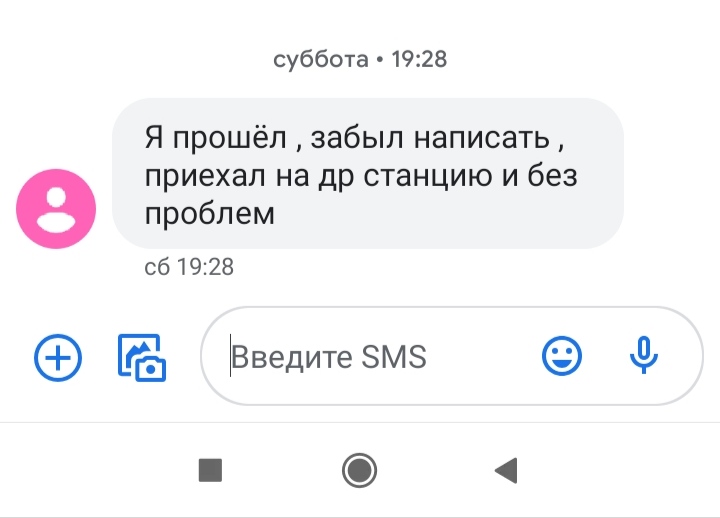Tap the message «Я прошёл, забыл написать»
The image size is (720, 518).
[367, 173]
